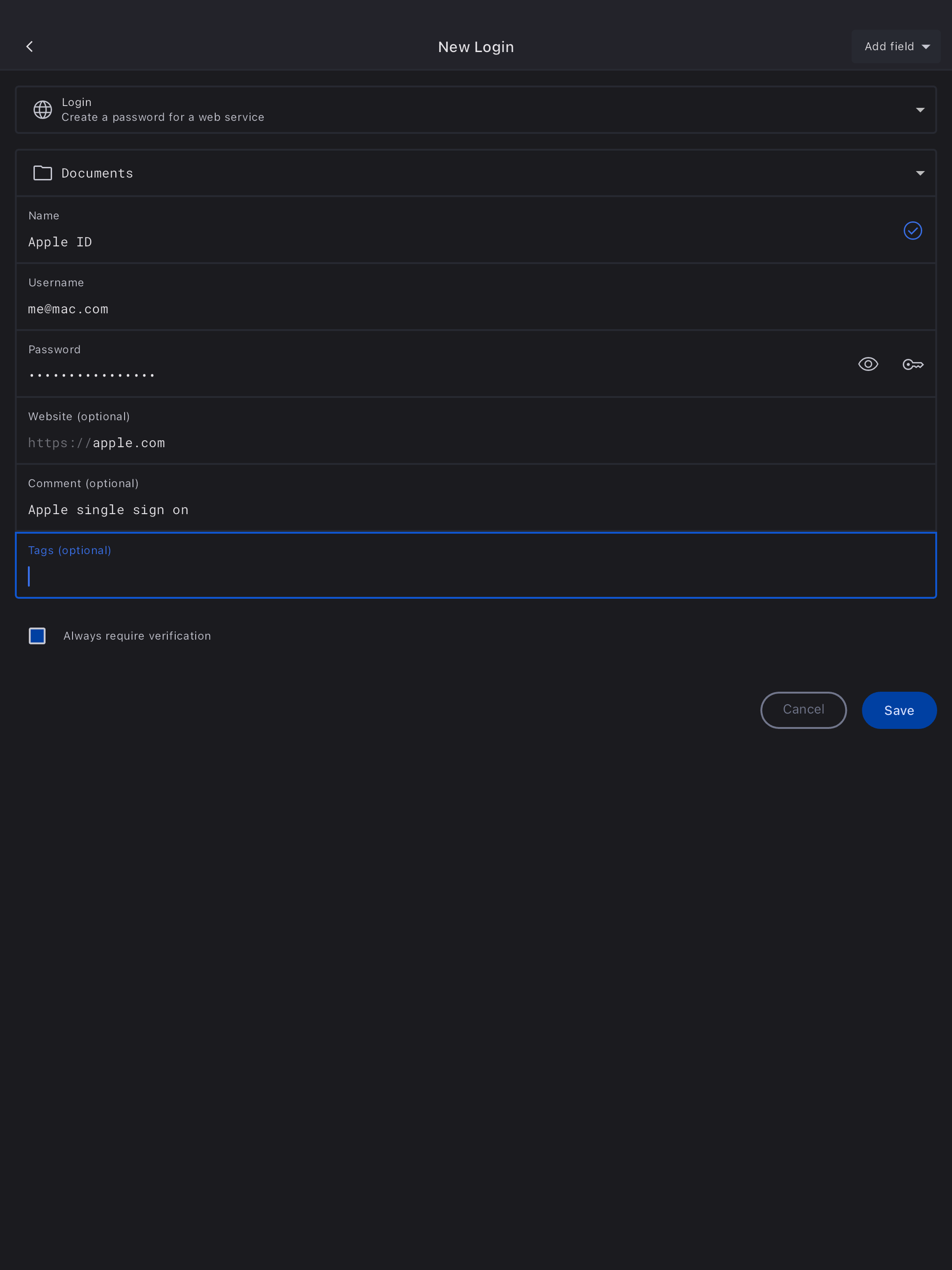Tap the Password field
This screenshot has width=952, height=1270.
402,374
